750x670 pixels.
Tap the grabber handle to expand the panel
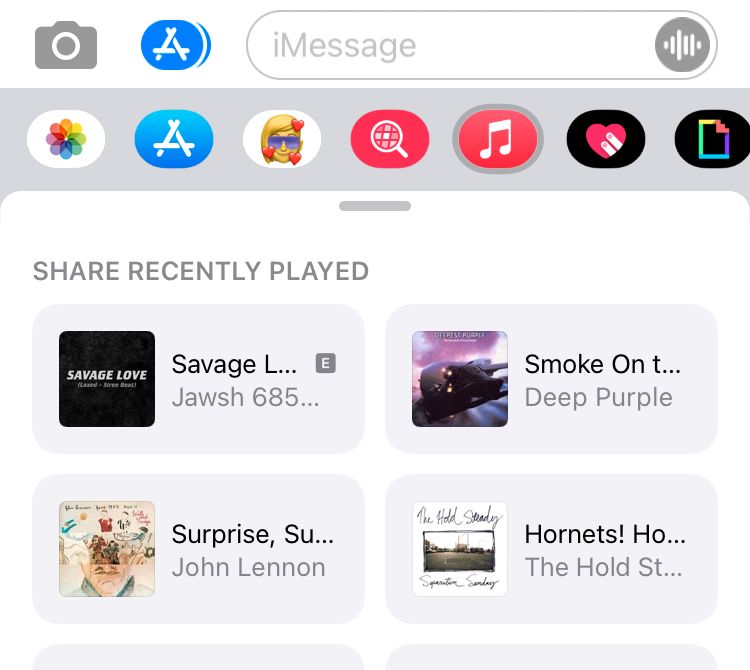pos(375,206)
